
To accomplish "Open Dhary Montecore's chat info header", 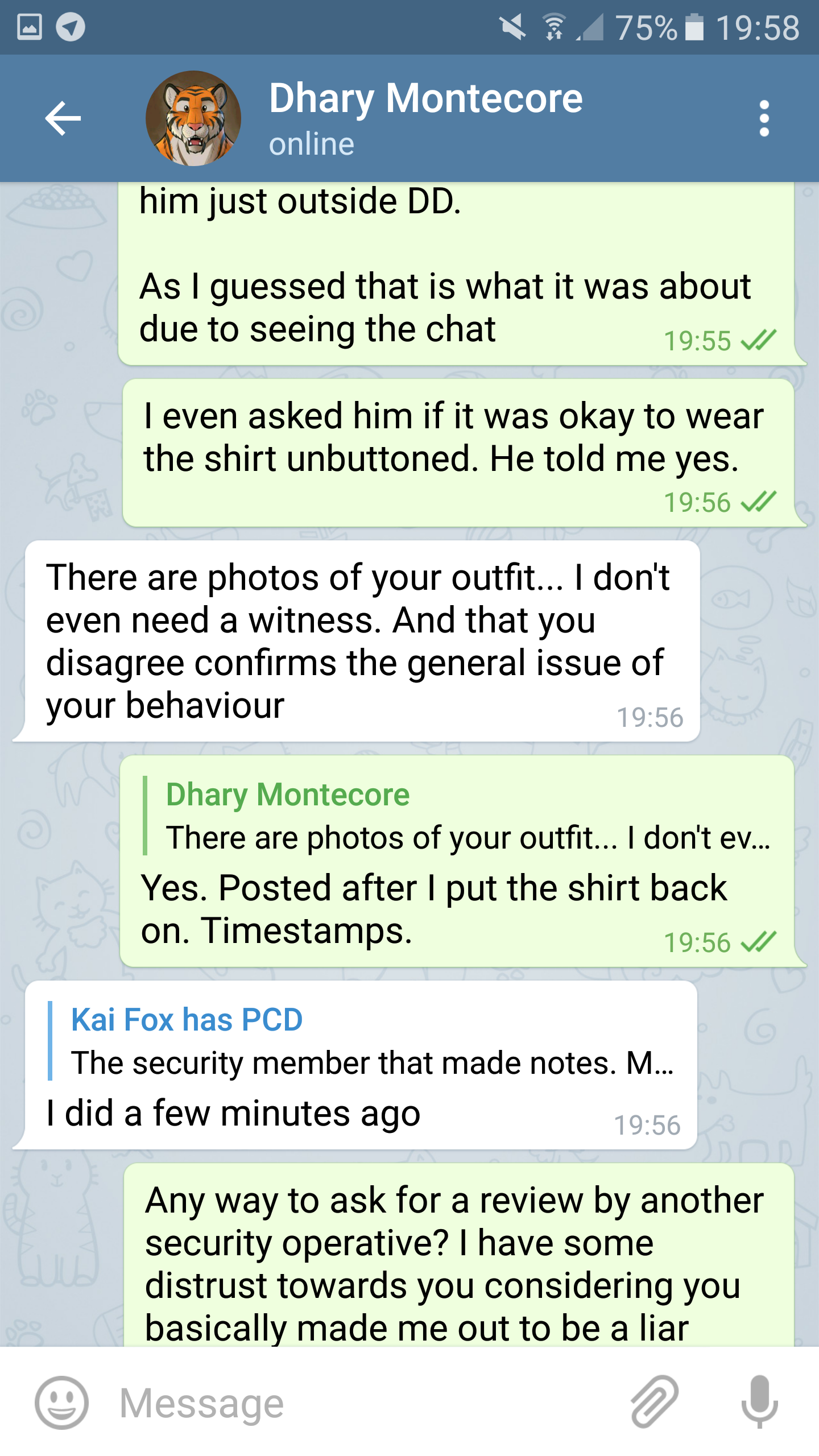I will click(x=425, y=118).
